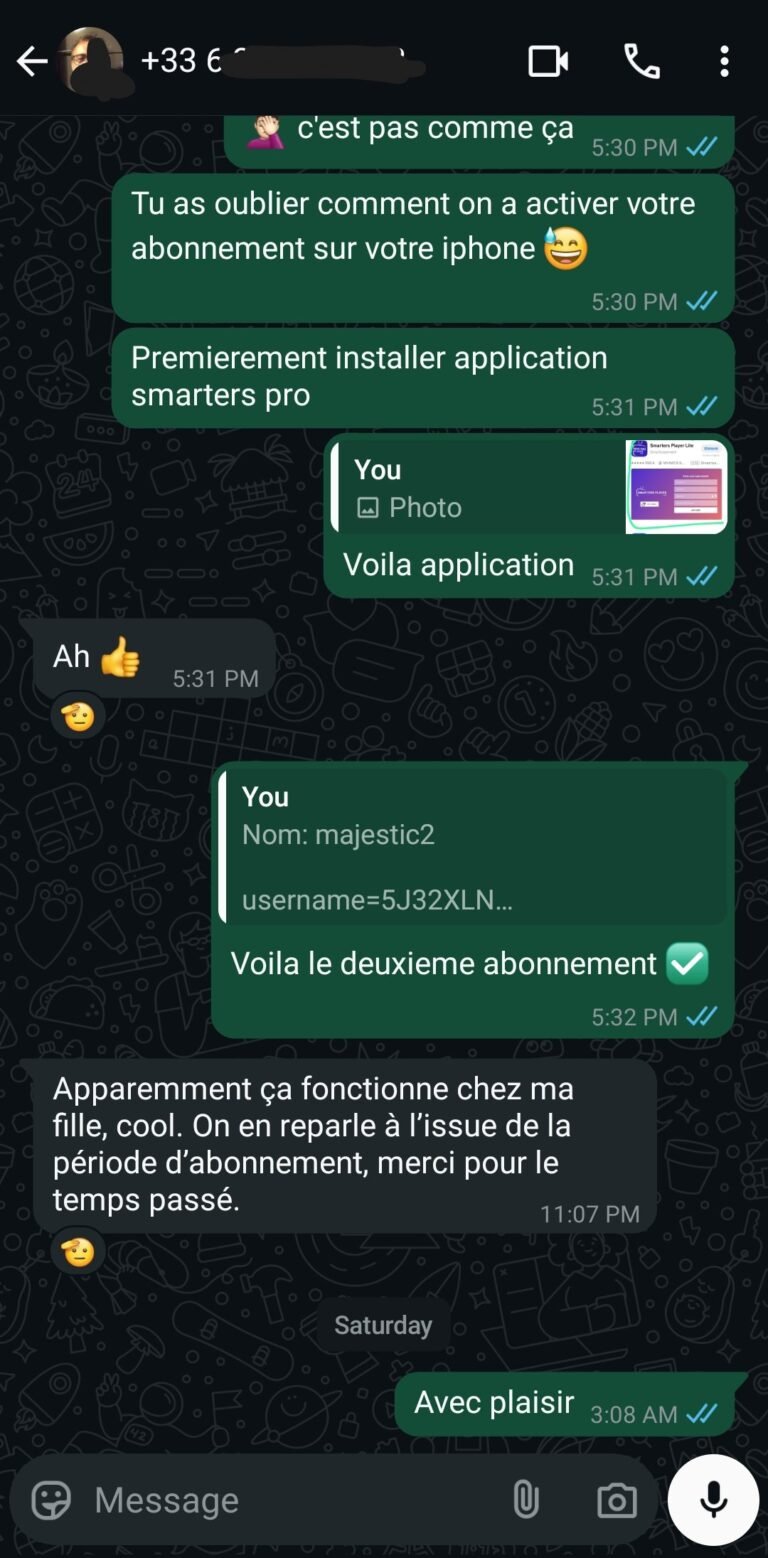
Task: Open the overflow menu
Action: point(724,62)
